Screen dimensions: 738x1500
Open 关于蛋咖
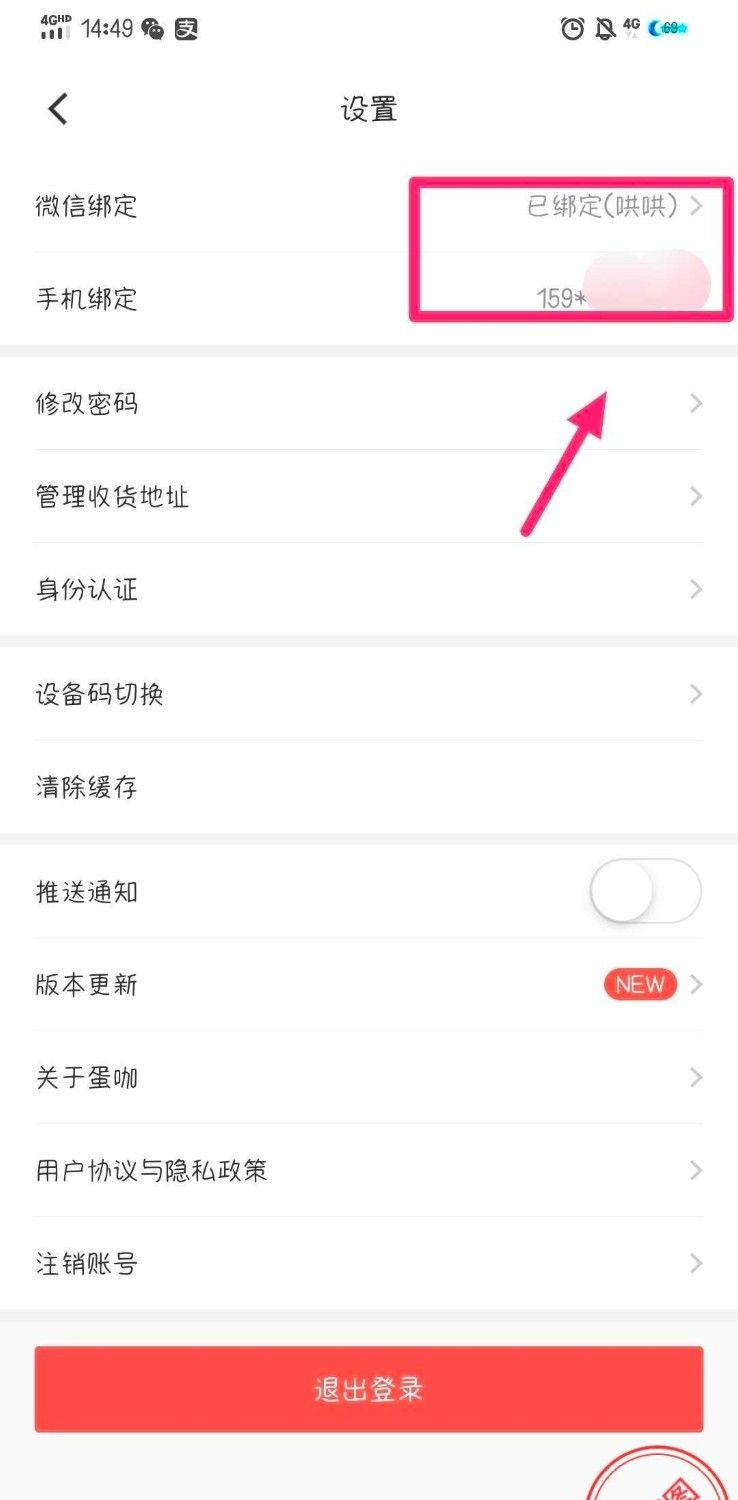tap(369, 1078)
